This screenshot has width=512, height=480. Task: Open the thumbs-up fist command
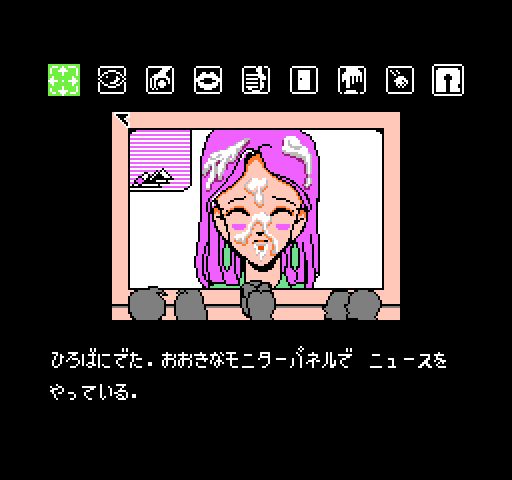click(x=256, y=80)
